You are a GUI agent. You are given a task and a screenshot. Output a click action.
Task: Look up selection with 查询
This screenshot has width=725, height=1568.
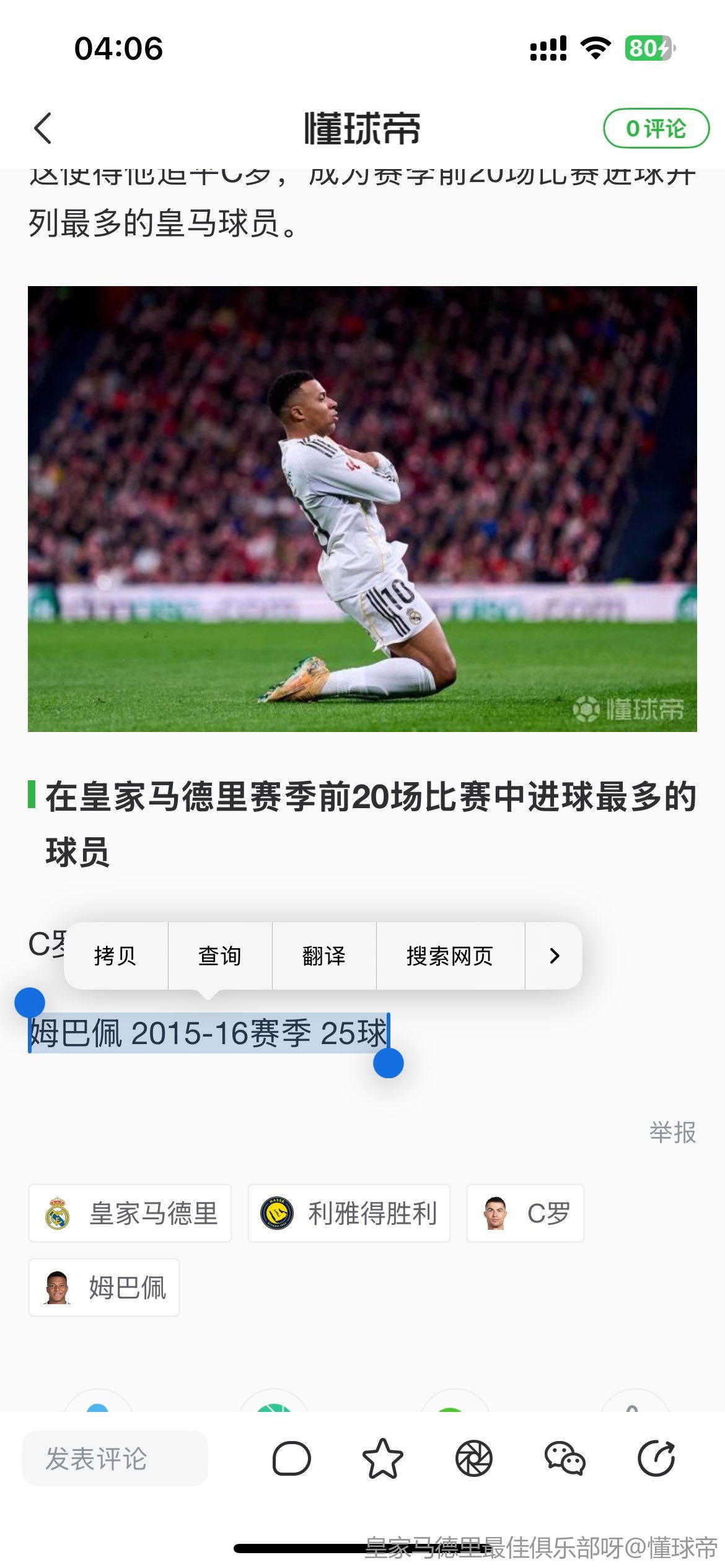pyautogui.click(x=219, y=956)
